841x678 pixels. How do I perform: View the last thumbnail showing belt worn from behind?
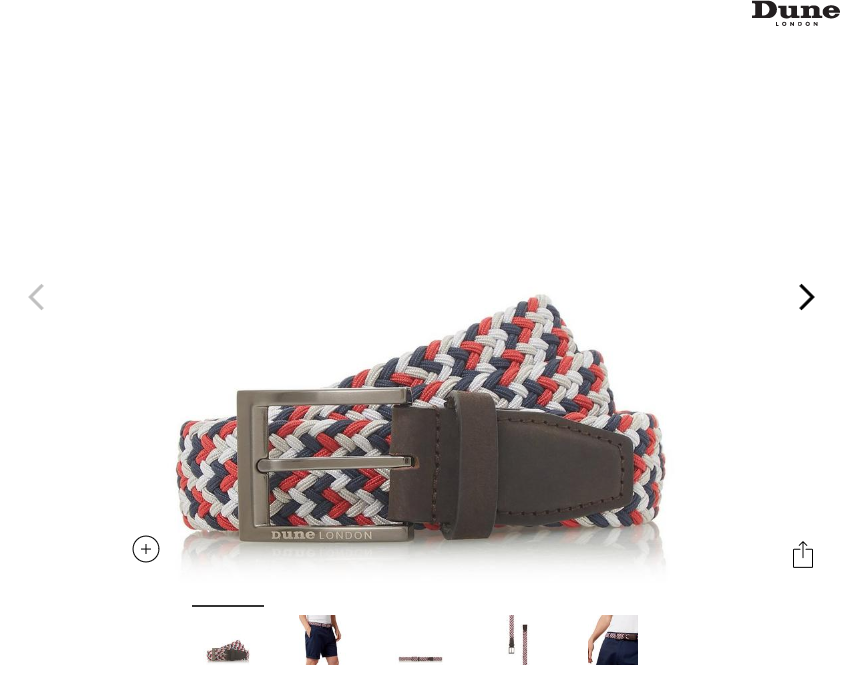[x=613, y=640]
